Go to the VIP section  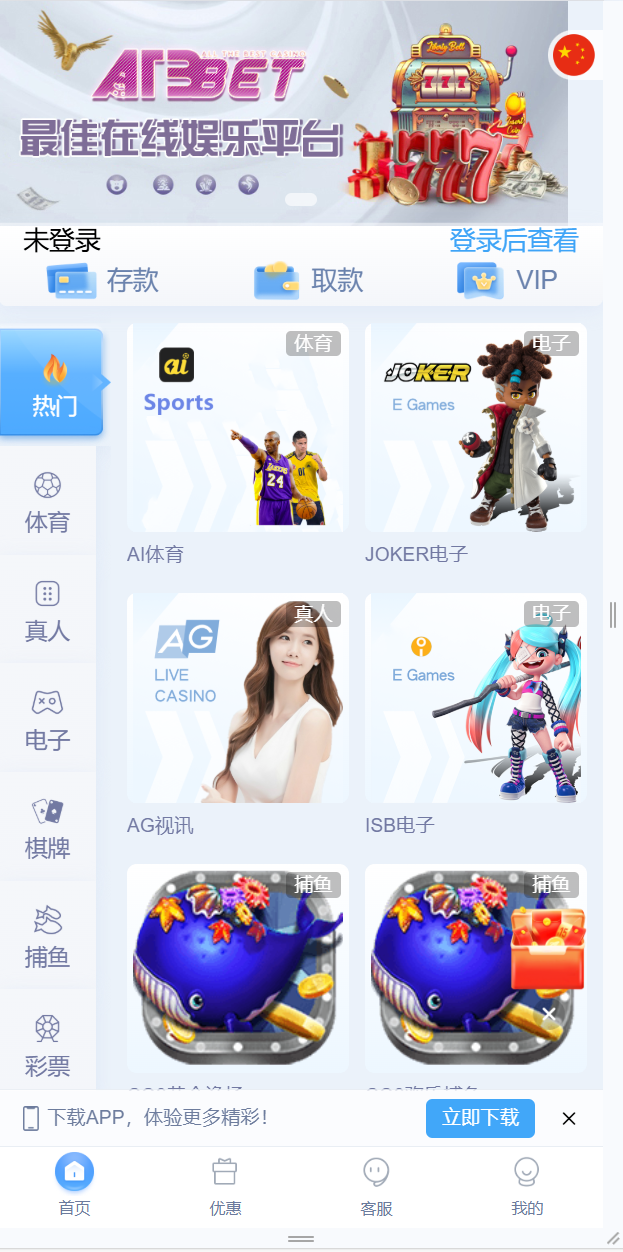tap(507, 280)
